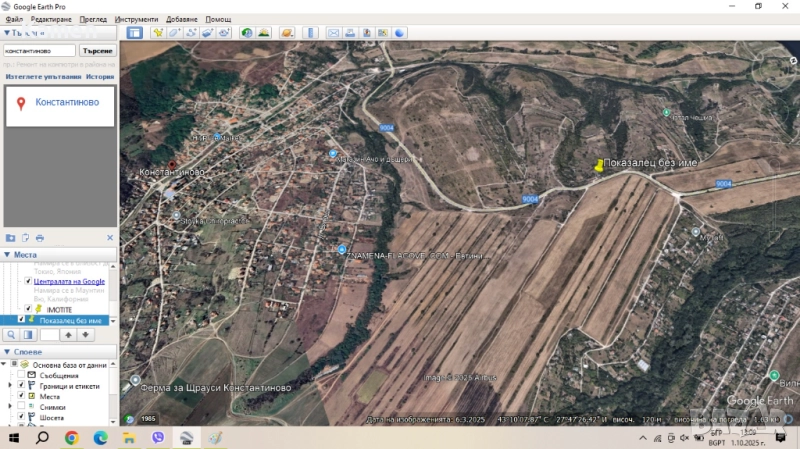
Task: Open the Добавяне menu
Action: point(182,19)
